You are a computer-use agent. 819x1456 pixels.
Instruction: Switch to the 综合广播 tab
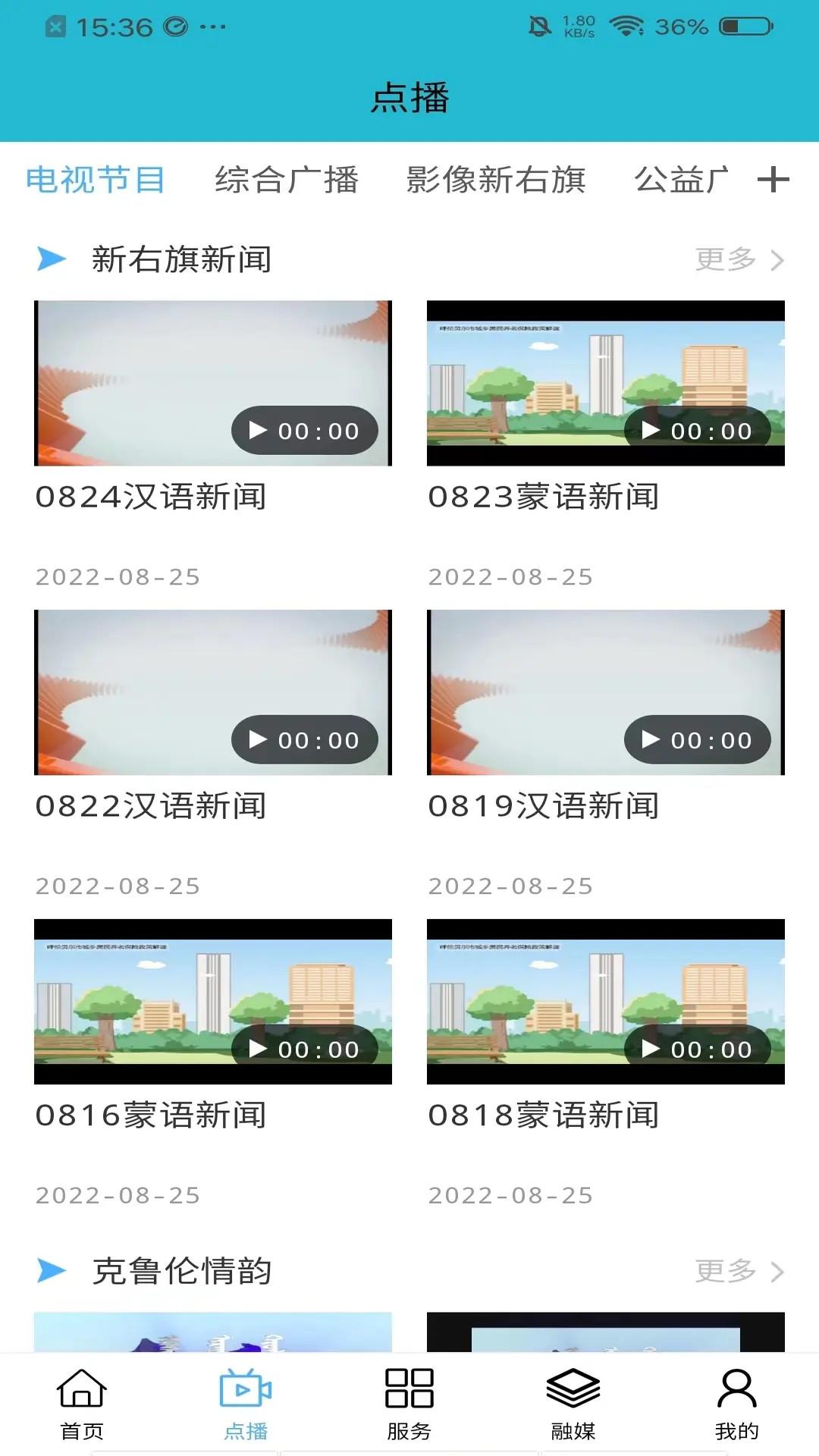click(x=288, y=180)
